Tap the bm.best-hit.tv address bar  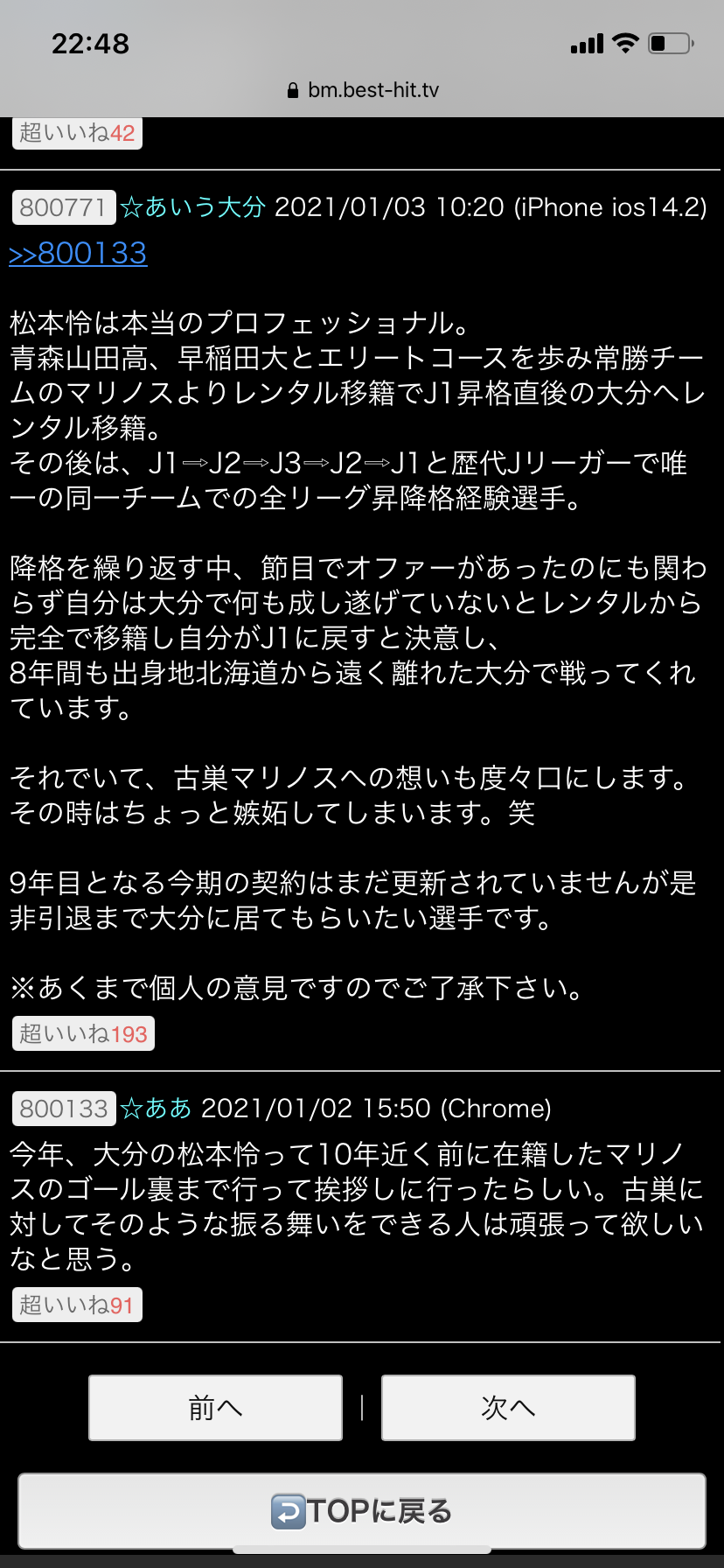point(364,90)
